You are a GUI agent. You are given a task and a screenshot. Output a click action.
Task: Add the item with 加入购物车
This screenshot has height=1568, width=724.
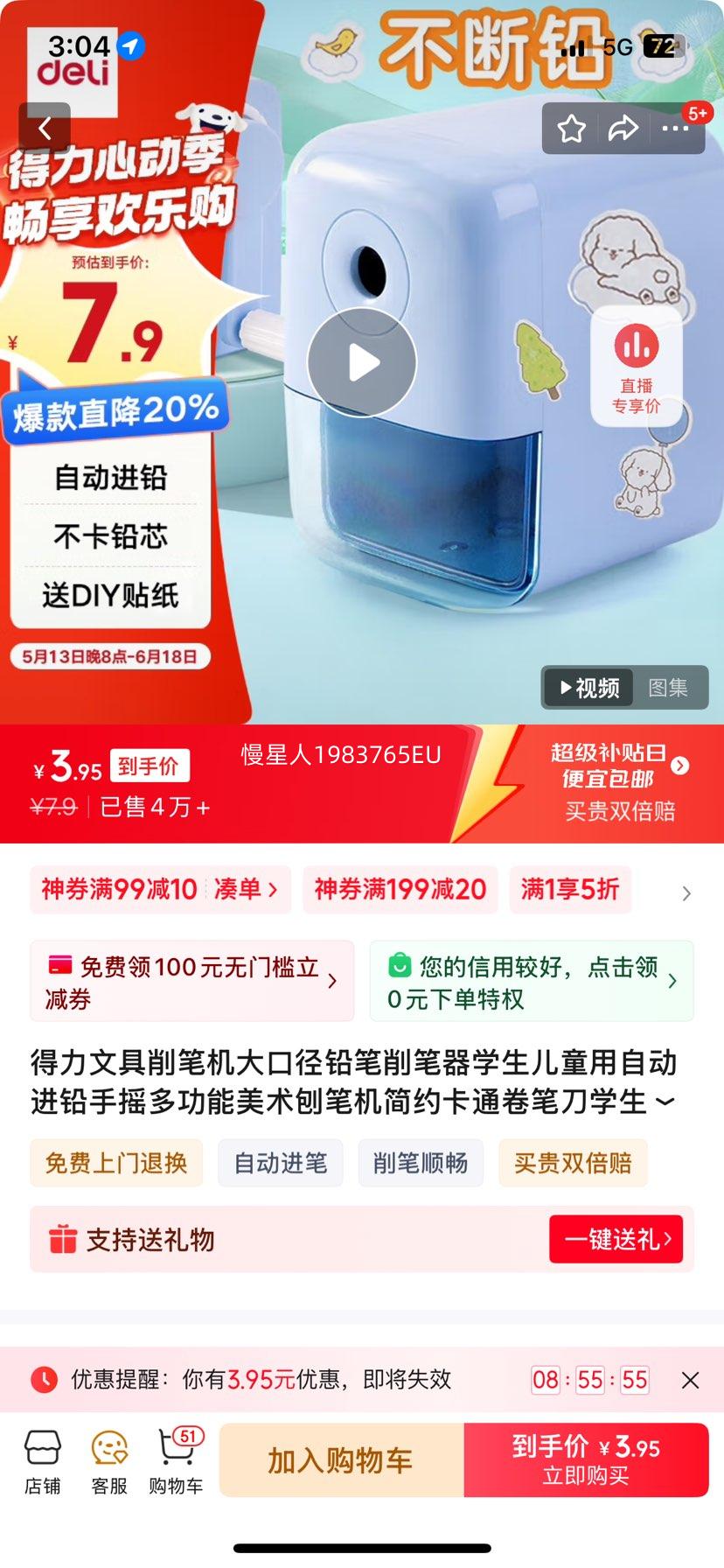[x=341, y=1460]
